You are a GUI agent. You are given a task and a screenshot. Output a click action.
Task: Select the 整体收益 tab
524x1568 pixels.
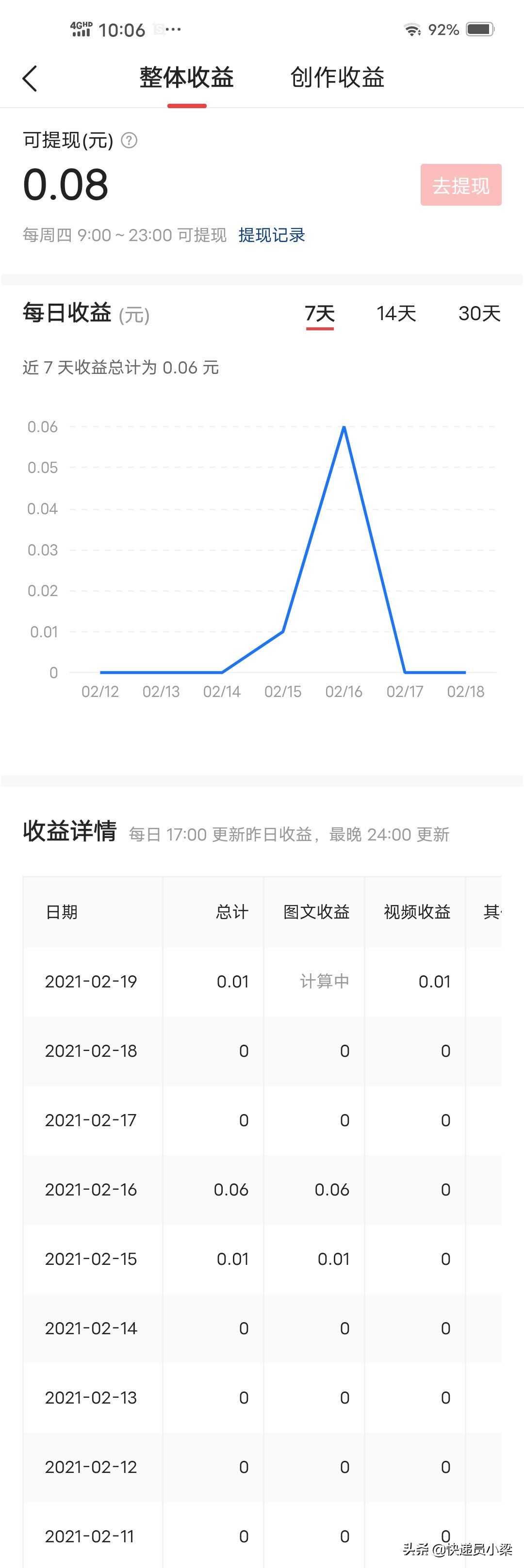[186, 78]
